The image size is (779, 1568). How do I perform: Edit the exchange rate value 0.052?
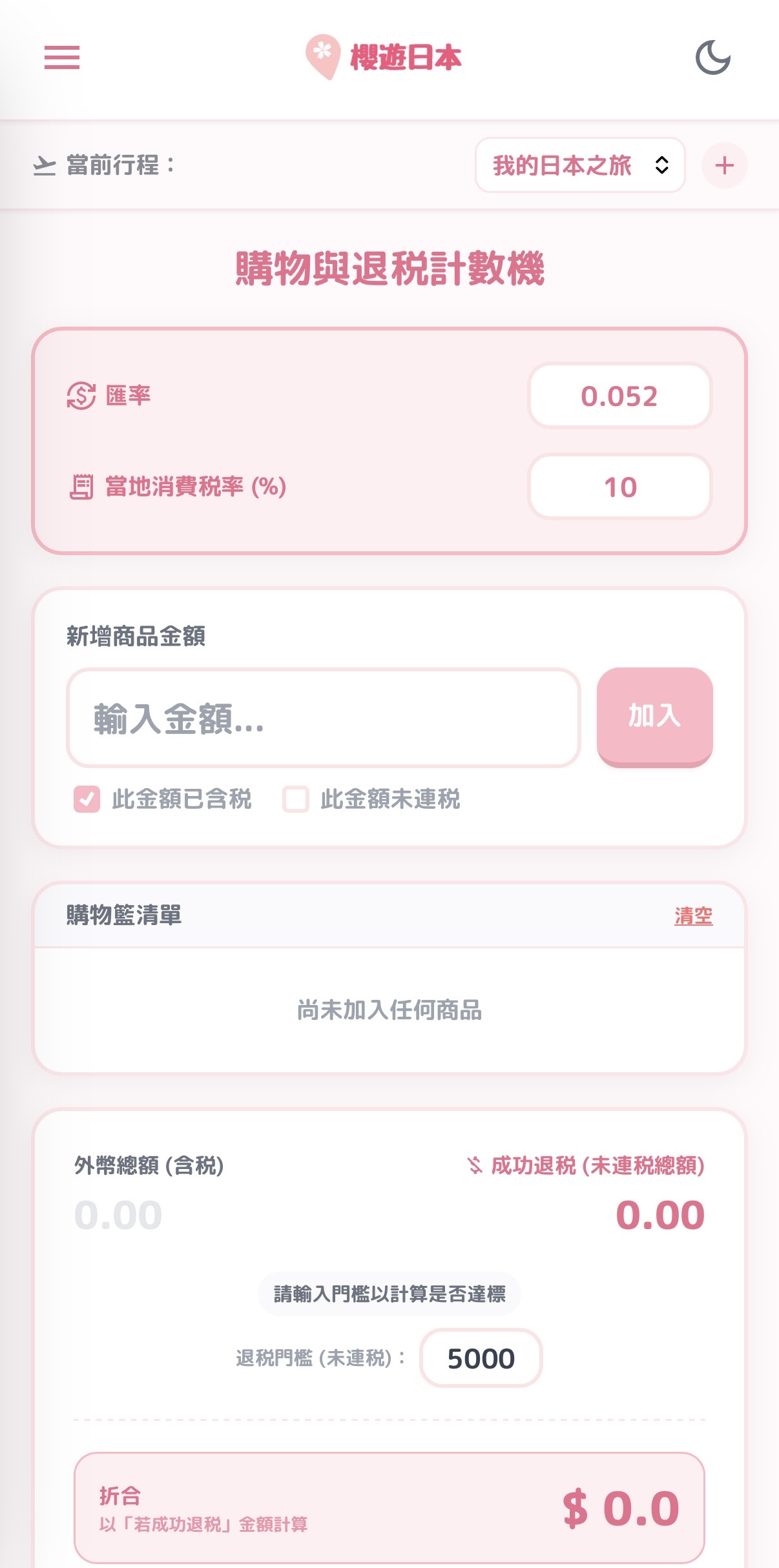click(x=619, y=396)
